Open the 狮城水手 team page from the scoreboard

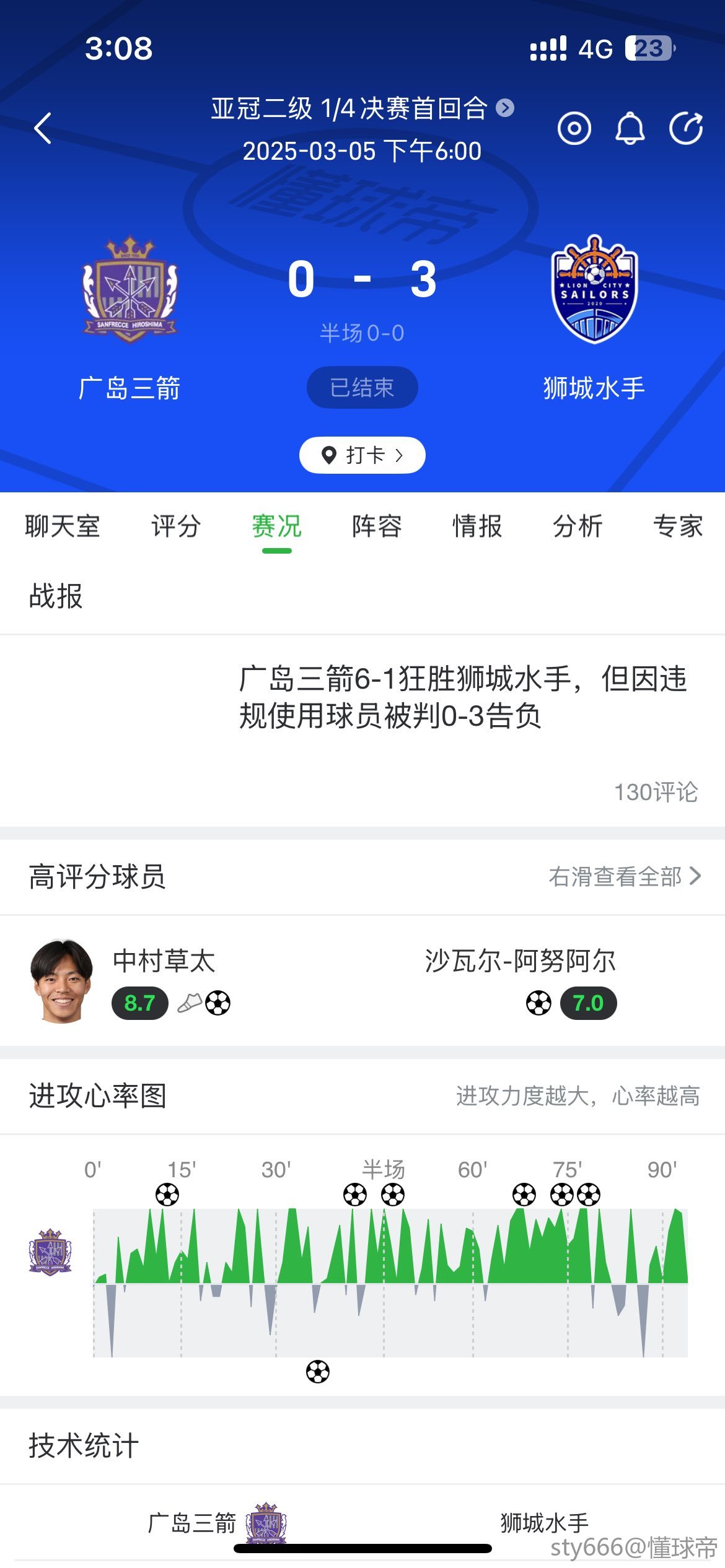594,290
